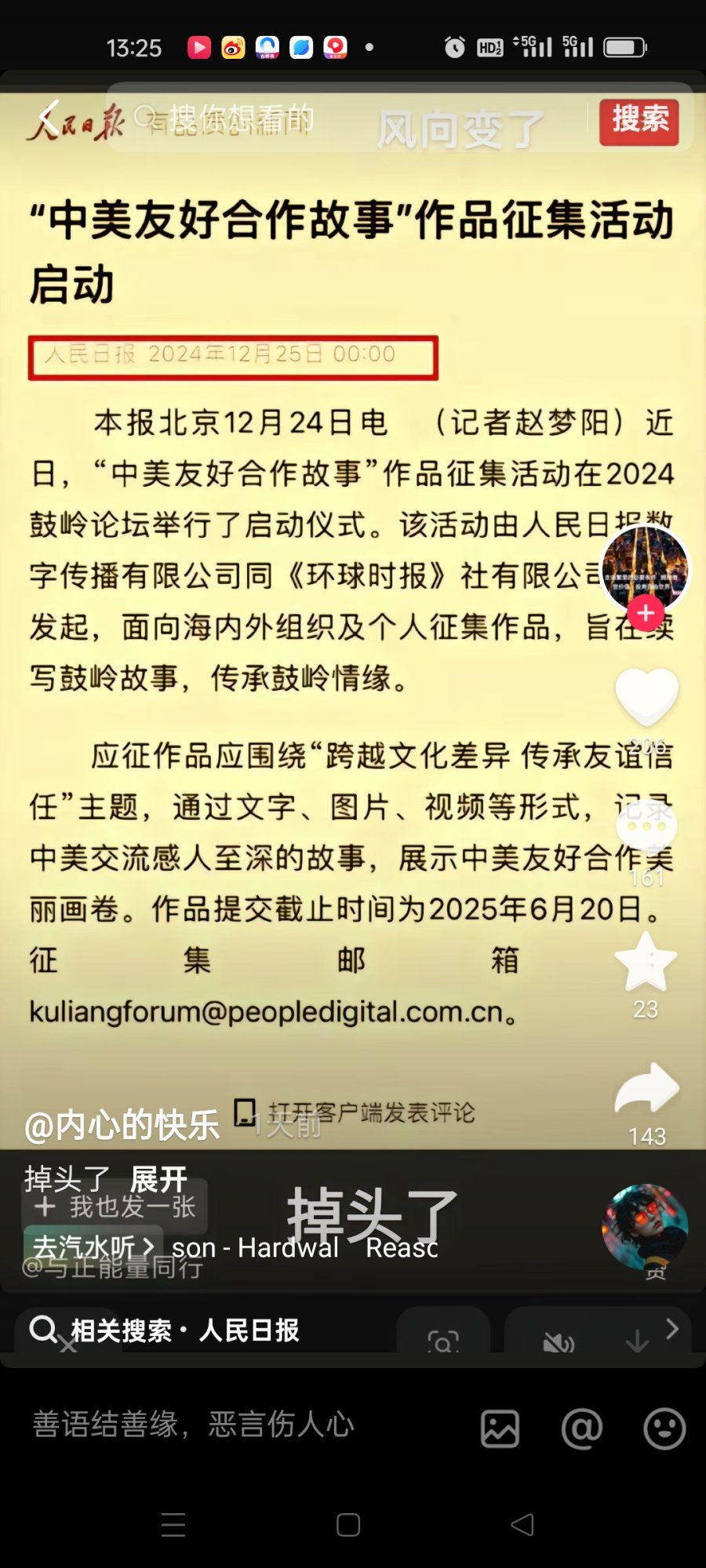Open profile of @内心的快乐
Viewport: 706px width, 1568px height.
coord(122,1126)
